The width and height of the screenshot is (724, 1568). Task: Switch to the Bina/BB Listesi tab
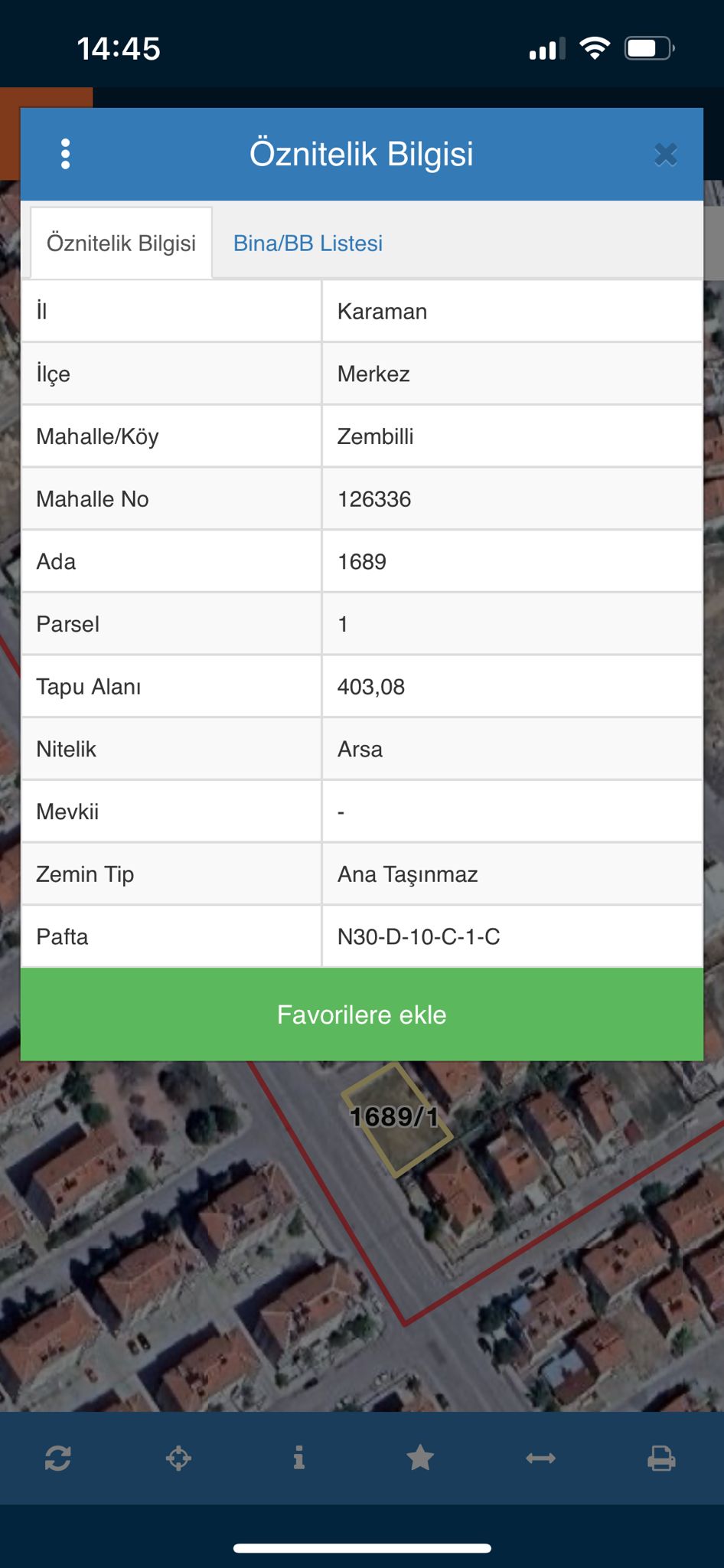308,243
